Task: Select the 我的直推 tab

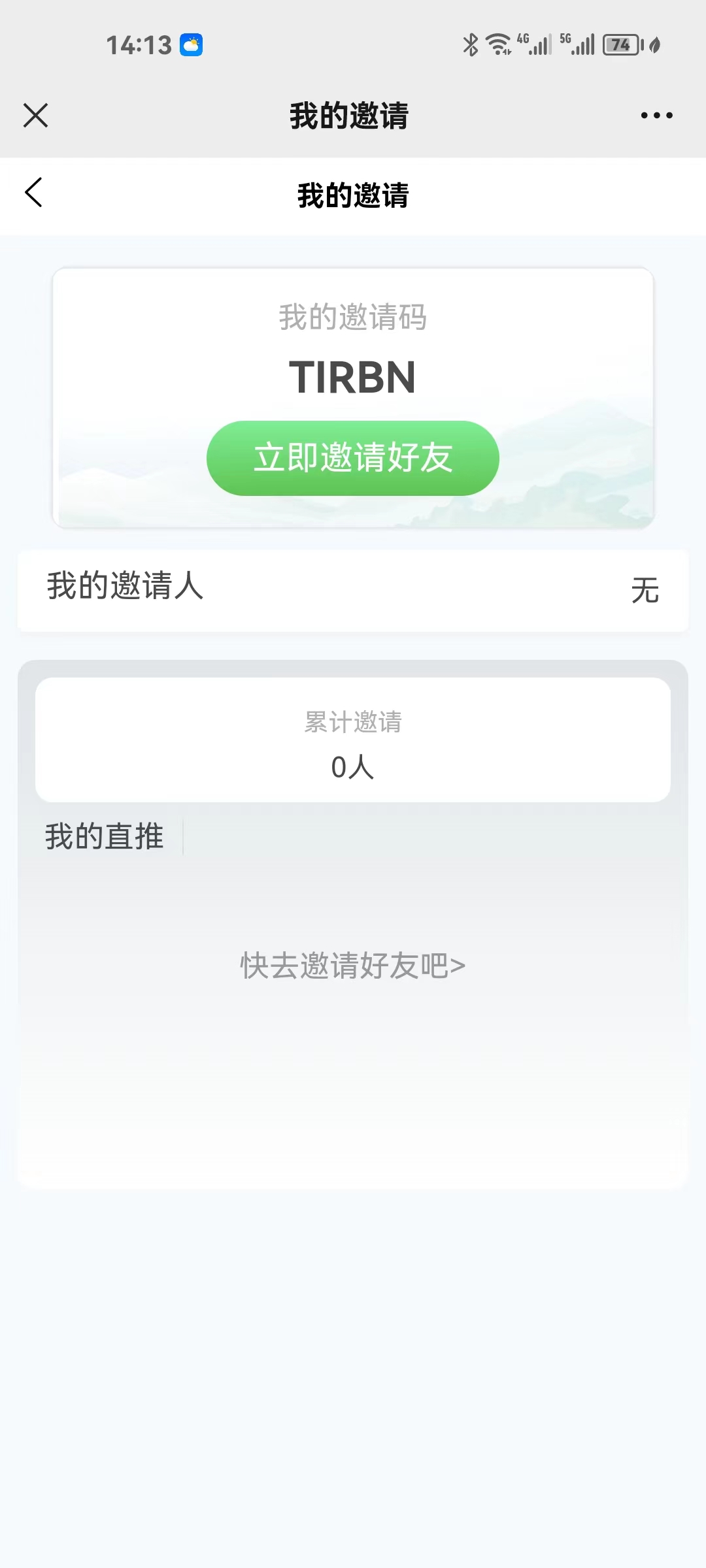Action: point(105,836)
